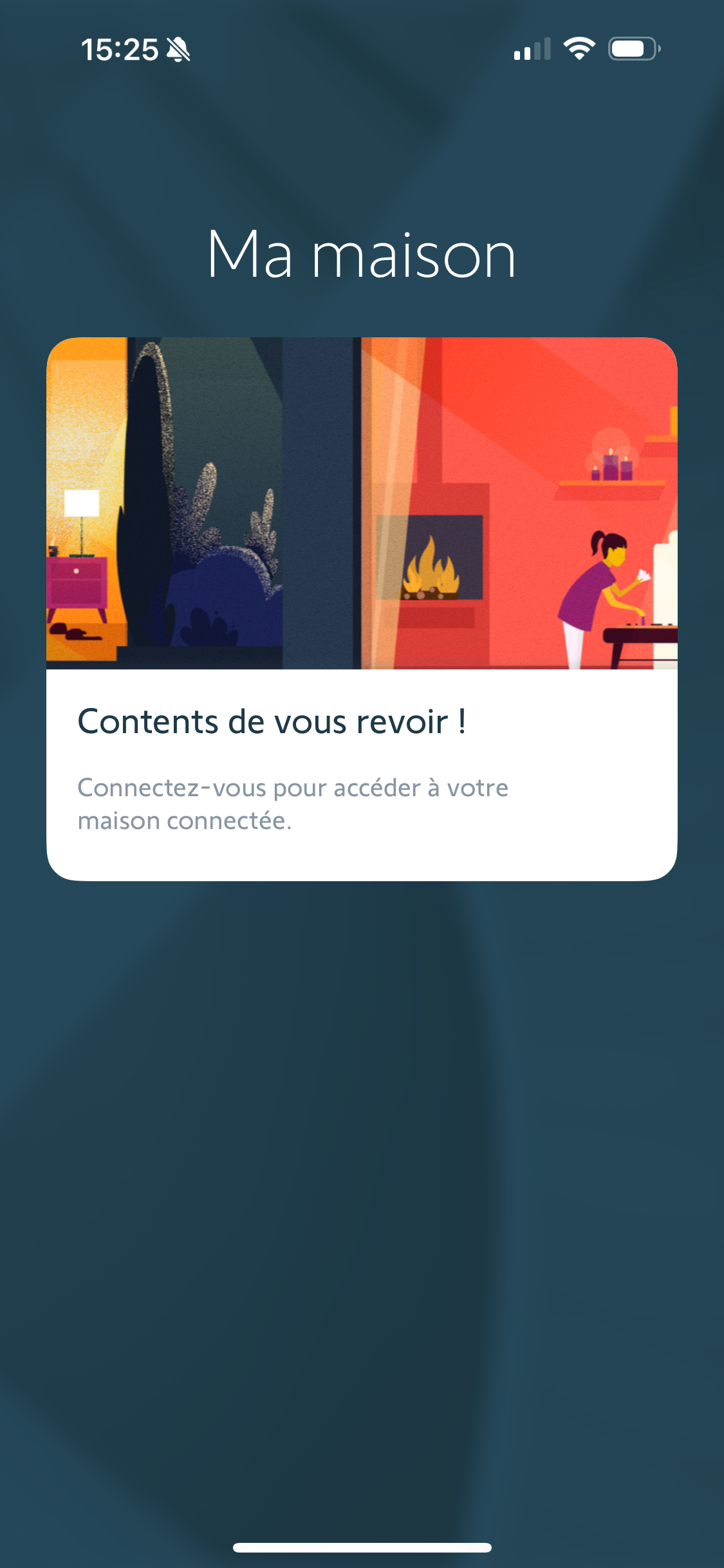724x1568 pixels.
Task: Open the 'Contents de vous revoir' login card
Action: click(x=362, y=609)
